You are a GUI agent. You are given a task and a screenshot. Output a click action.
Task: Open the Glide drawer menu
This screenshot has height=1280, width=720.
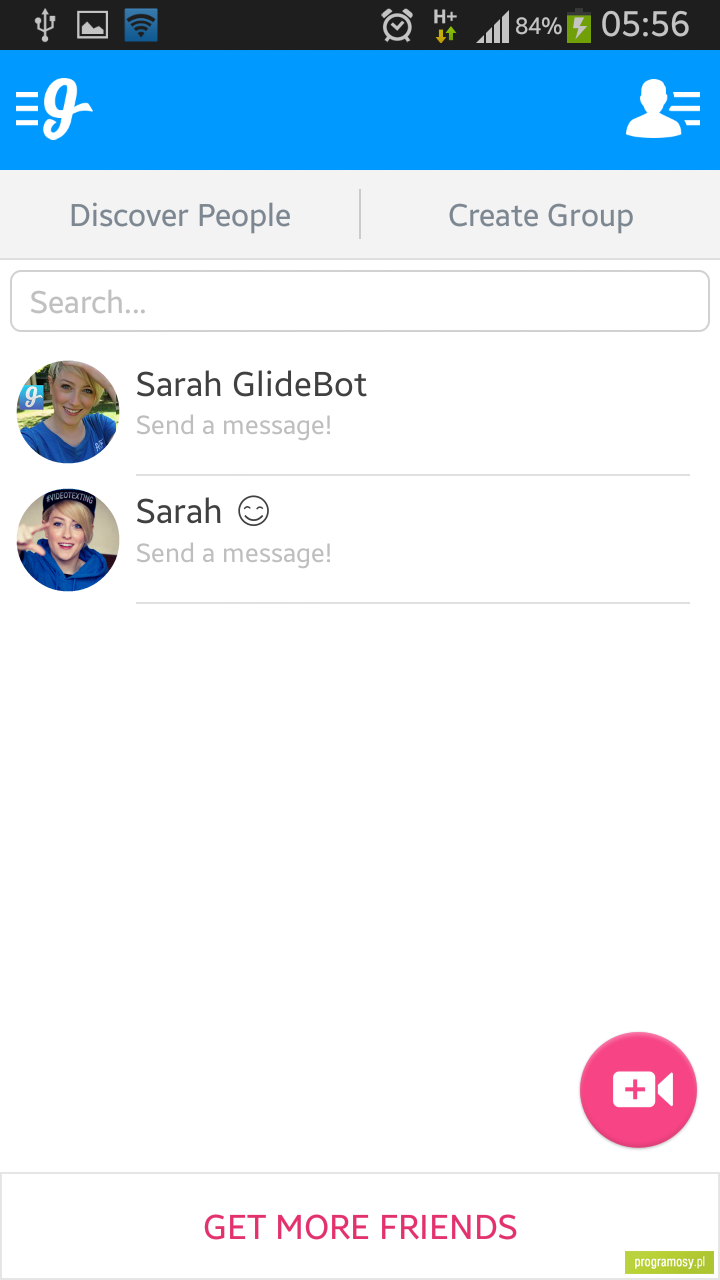pos(54,109)
